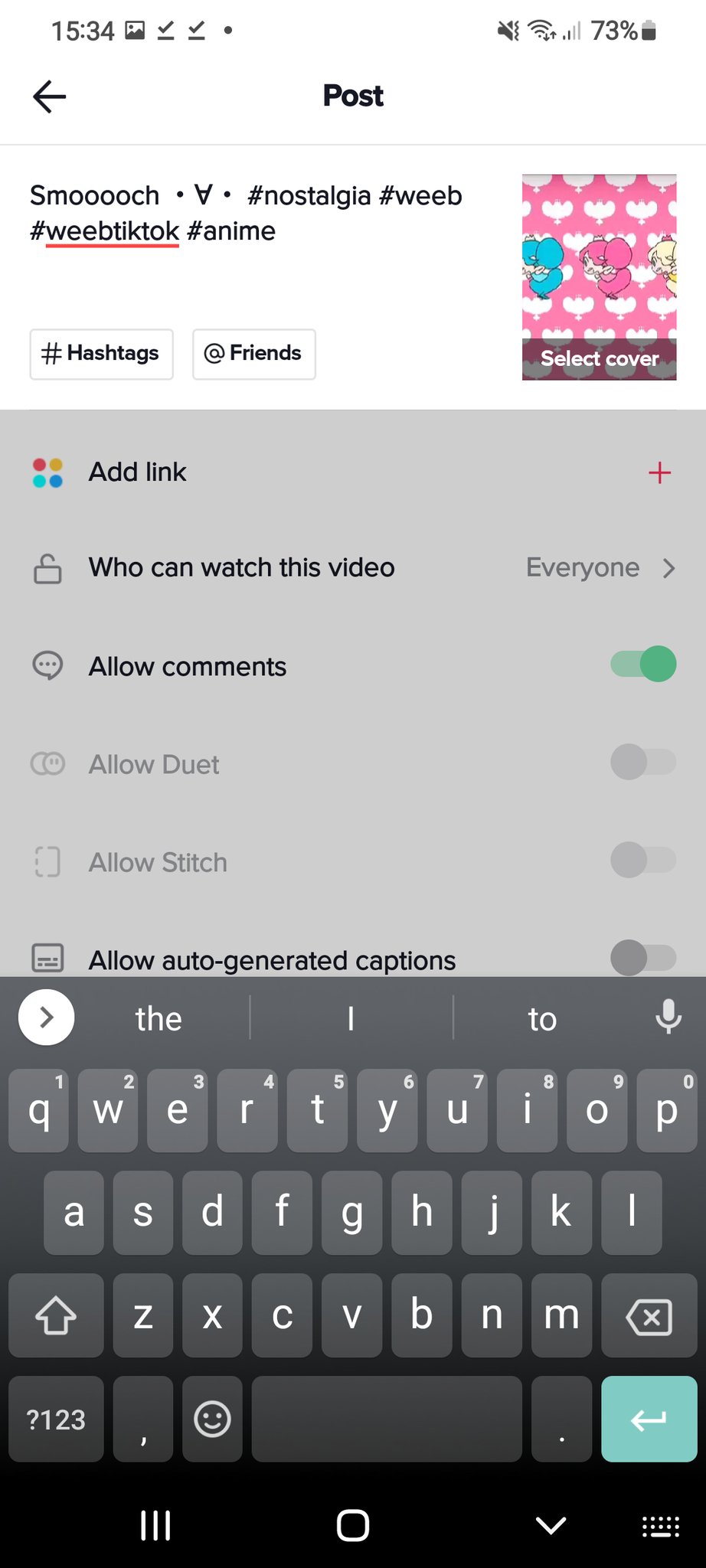Toggle the Allow Duet switch

(643, 763)
